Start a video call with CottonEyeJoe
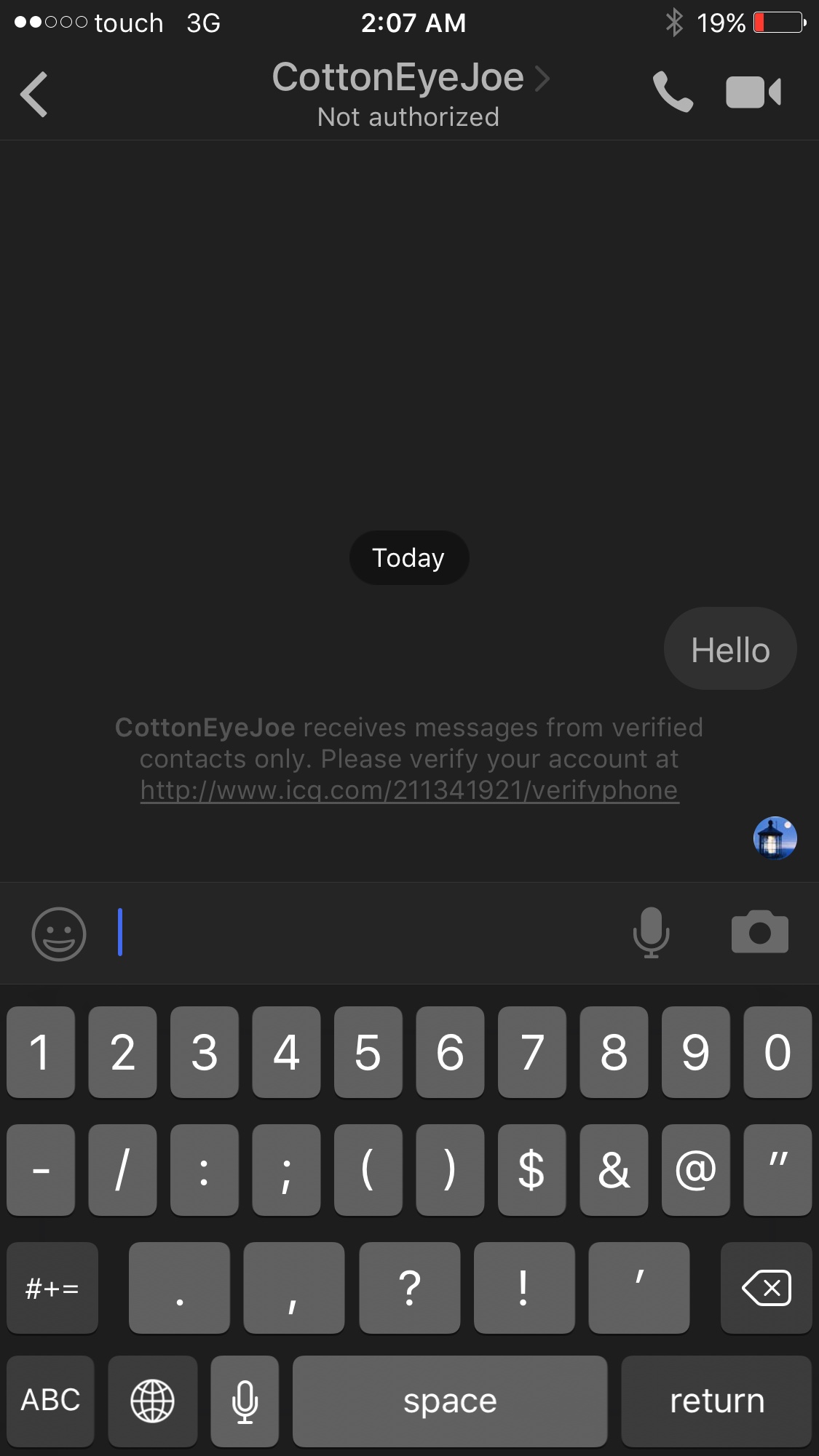This screenshot has width=819, height=1456. pyautogui.click(x=753, y=92)
